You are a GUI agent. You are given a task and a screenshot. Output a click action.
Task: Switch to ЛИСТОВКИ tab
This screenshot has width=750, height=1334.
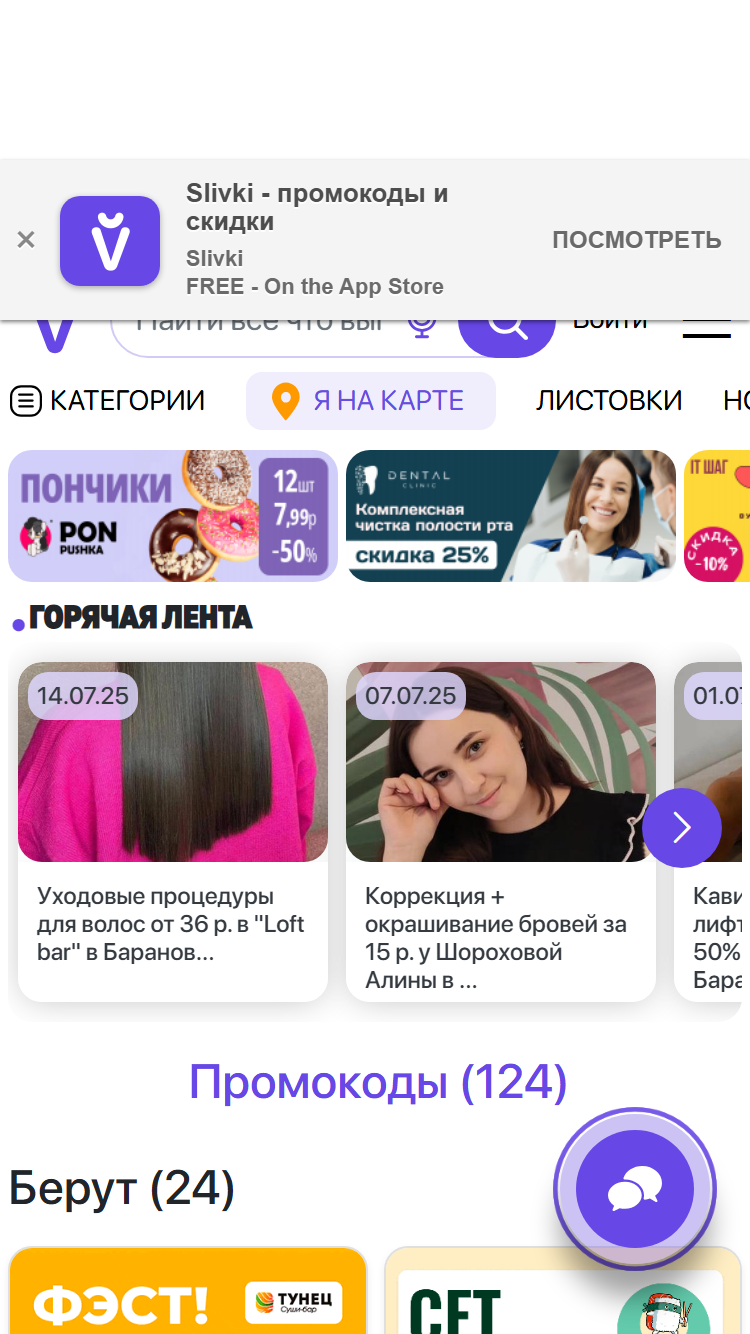(x=609, y=401)
